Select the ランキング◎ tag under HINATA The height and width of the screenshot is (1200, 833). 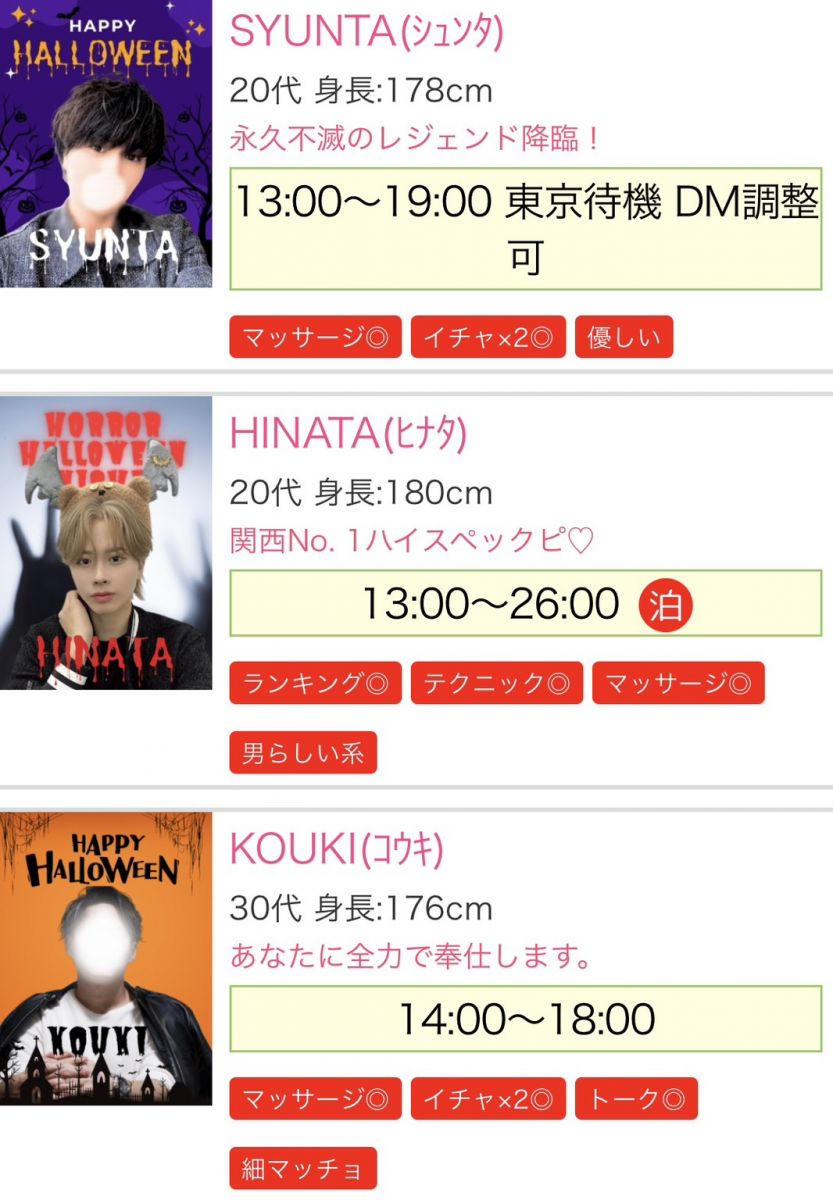pyautogui.click(x=315, y=683)
